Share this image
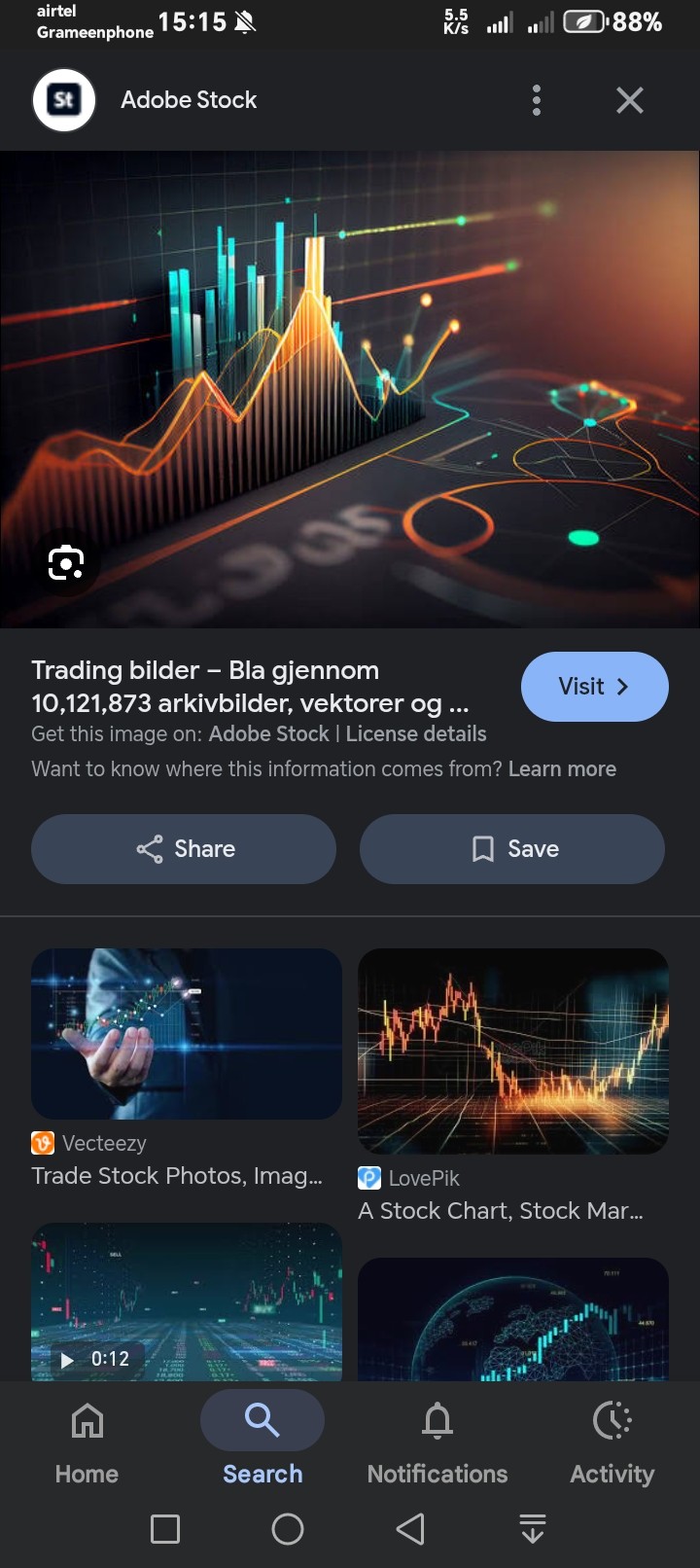Image resolution: width=700 pixels, height=1568 pixels. point(184,849)
